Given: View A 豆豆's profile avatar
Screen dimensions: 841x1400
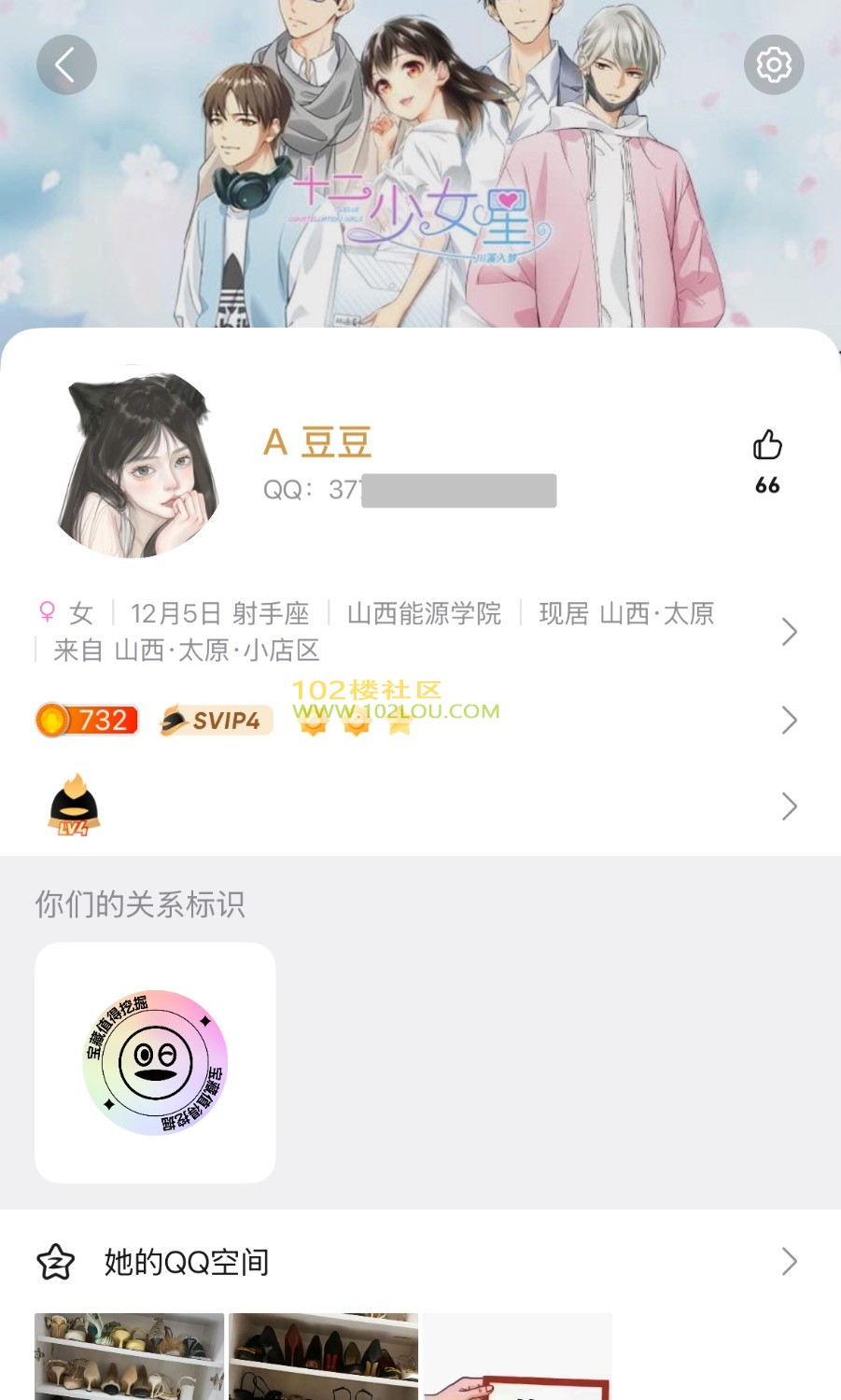Looking at the screenshot, I should [x=140, y=464].
